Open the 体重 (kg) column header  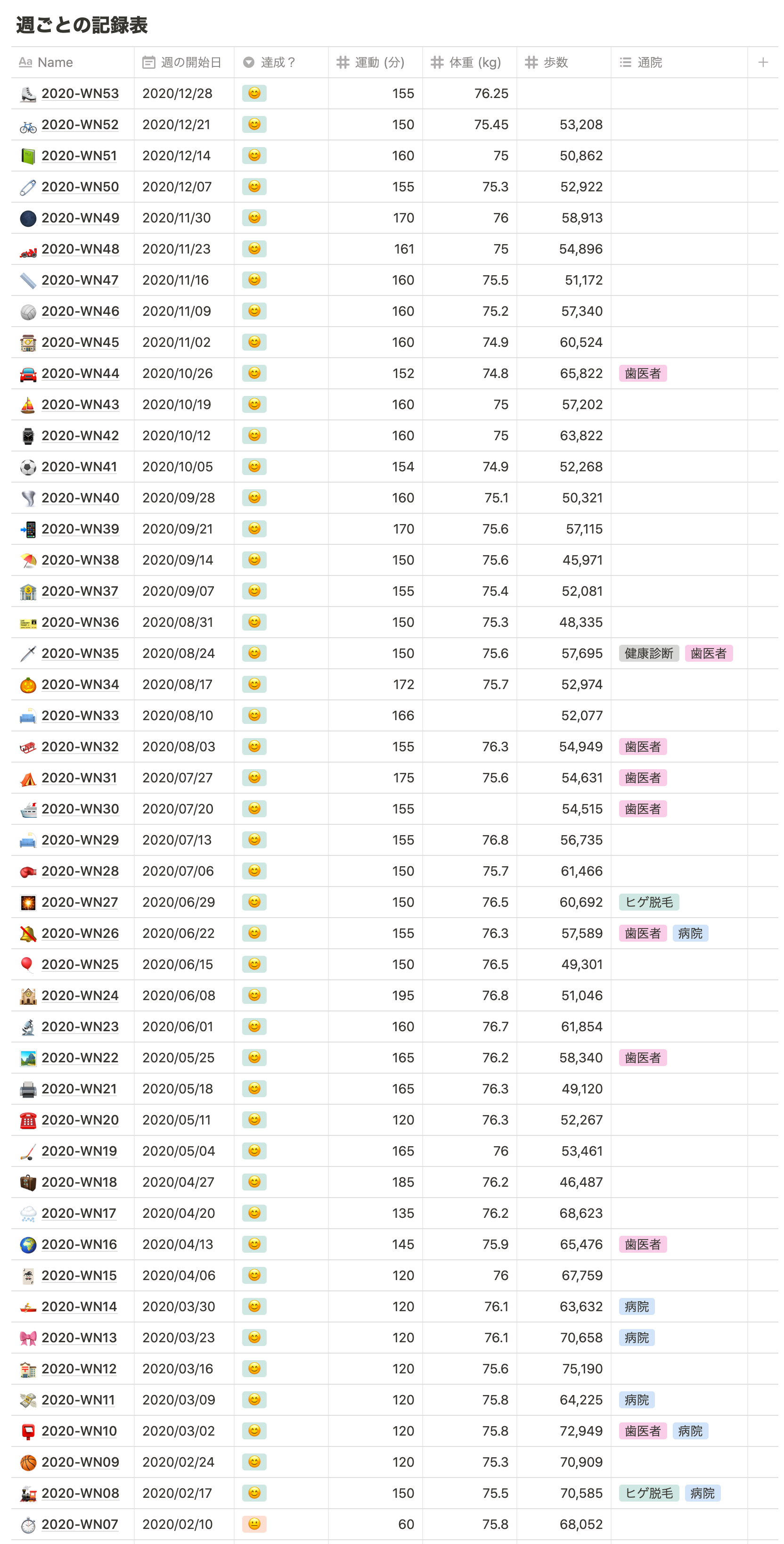point(475,62)
